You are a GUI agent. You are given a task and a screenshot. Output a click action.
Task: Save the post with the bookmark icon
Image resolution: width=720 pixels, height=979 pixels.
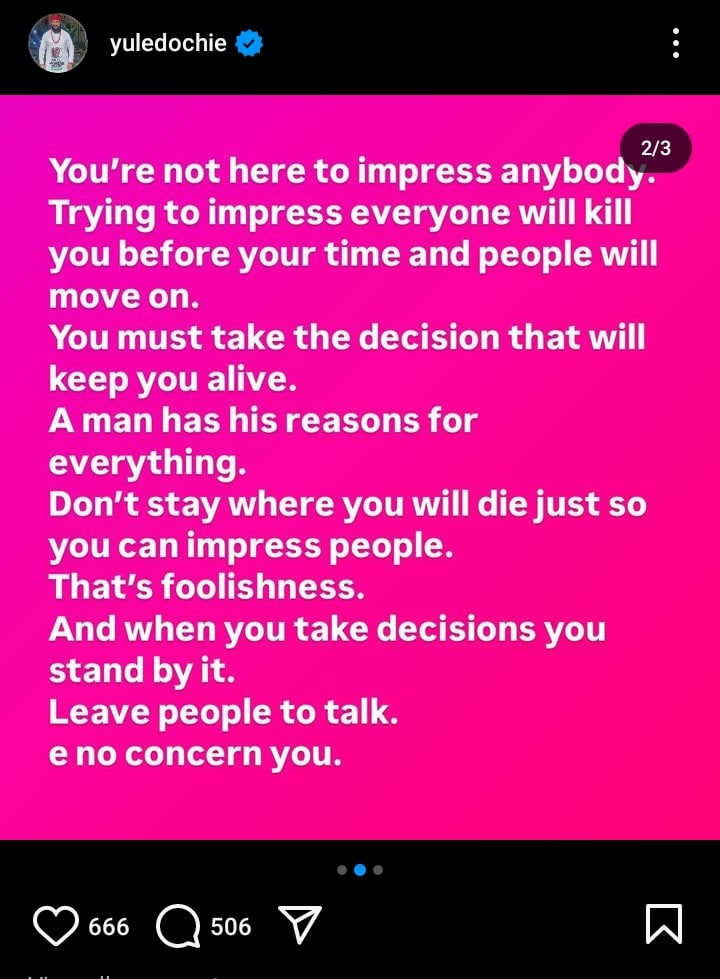point(665,924)
